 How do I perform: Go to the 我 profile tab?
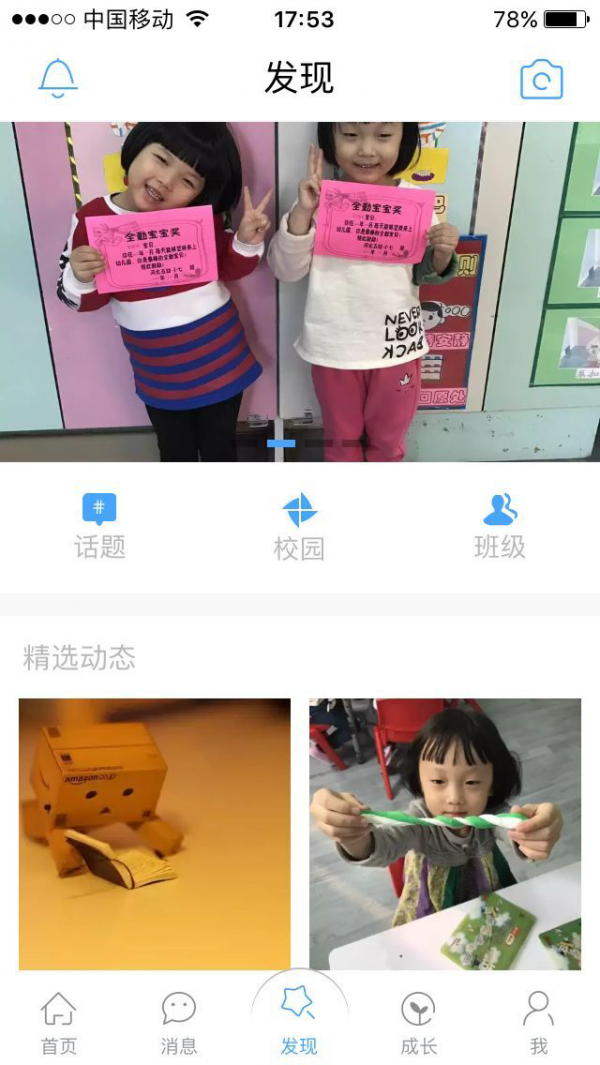pyautogui.click(x=539, y=1024)
